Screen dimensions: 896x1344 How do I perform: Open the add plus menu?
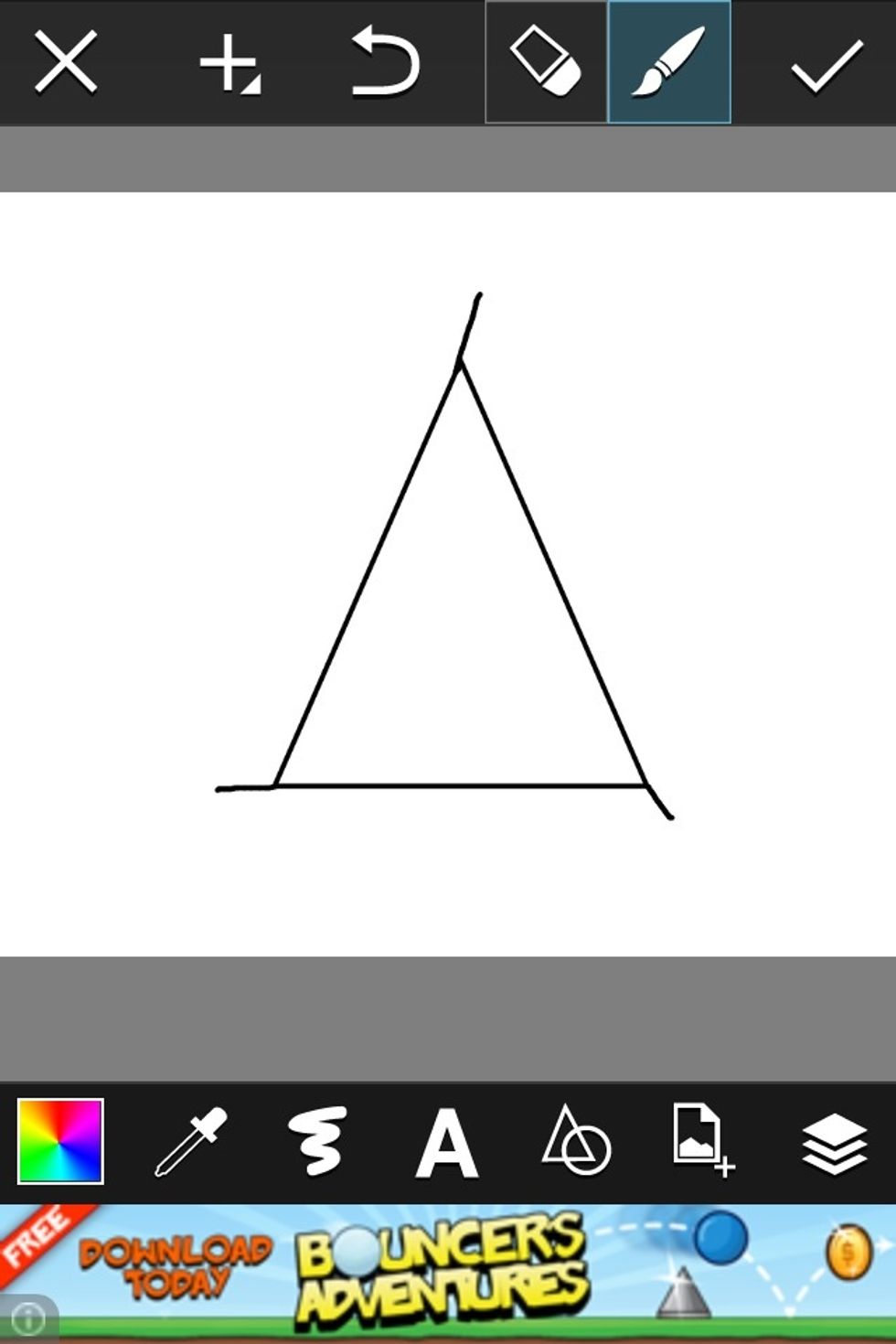point(229,62)
